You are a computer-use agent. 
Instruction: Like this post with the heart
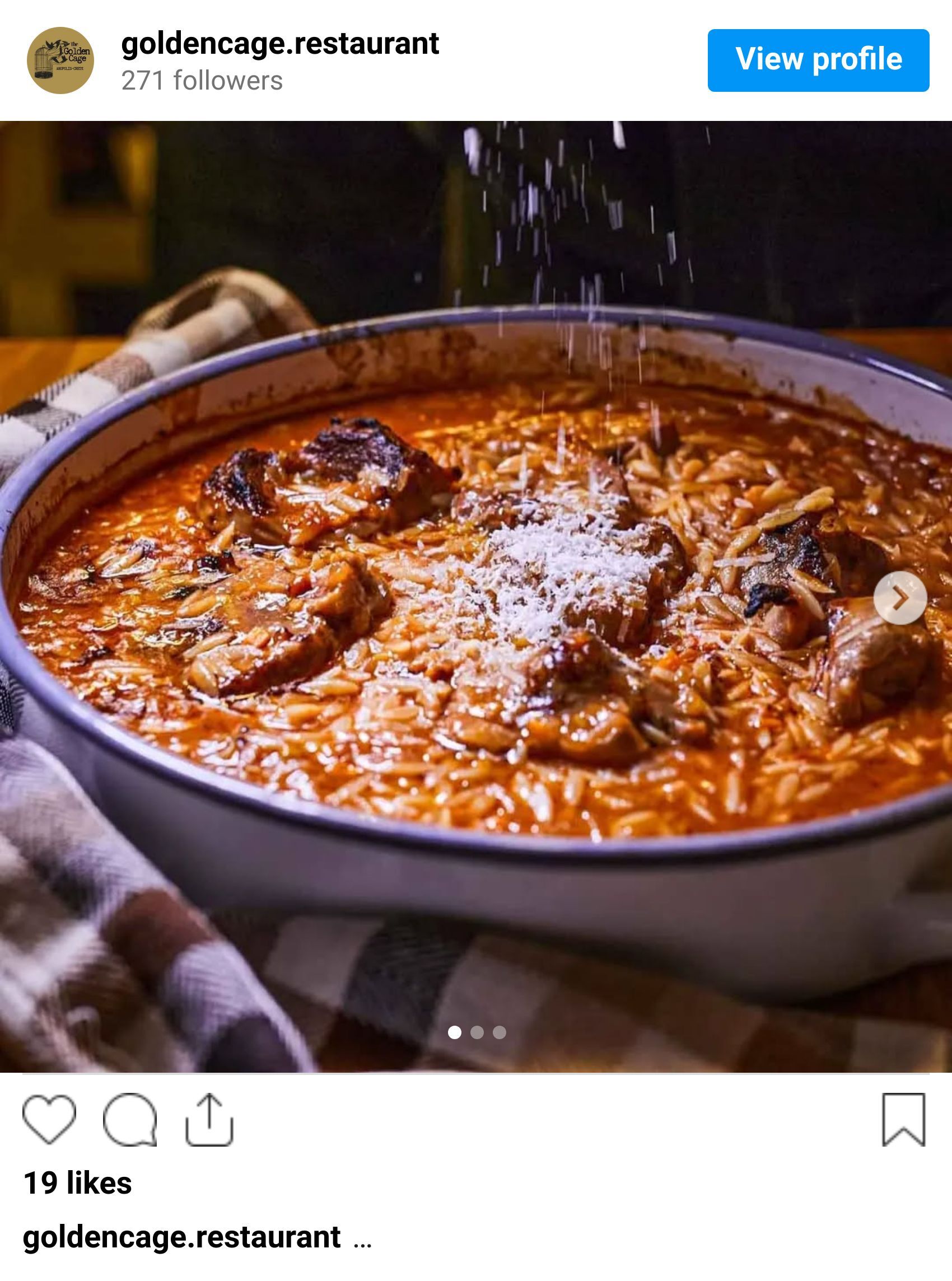[49, 1119]
